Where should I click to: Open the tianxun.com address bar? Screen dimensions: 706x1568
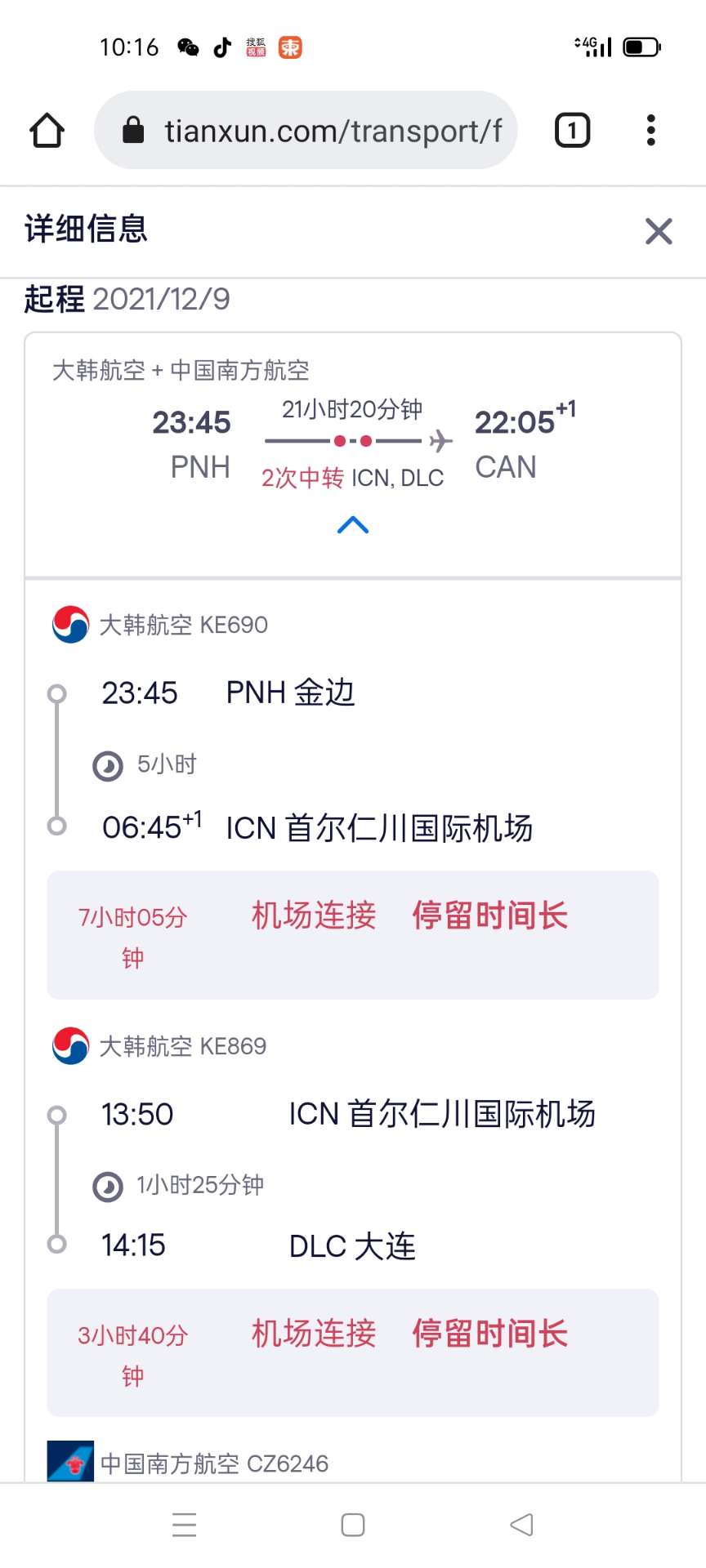(x=306, y=131)
